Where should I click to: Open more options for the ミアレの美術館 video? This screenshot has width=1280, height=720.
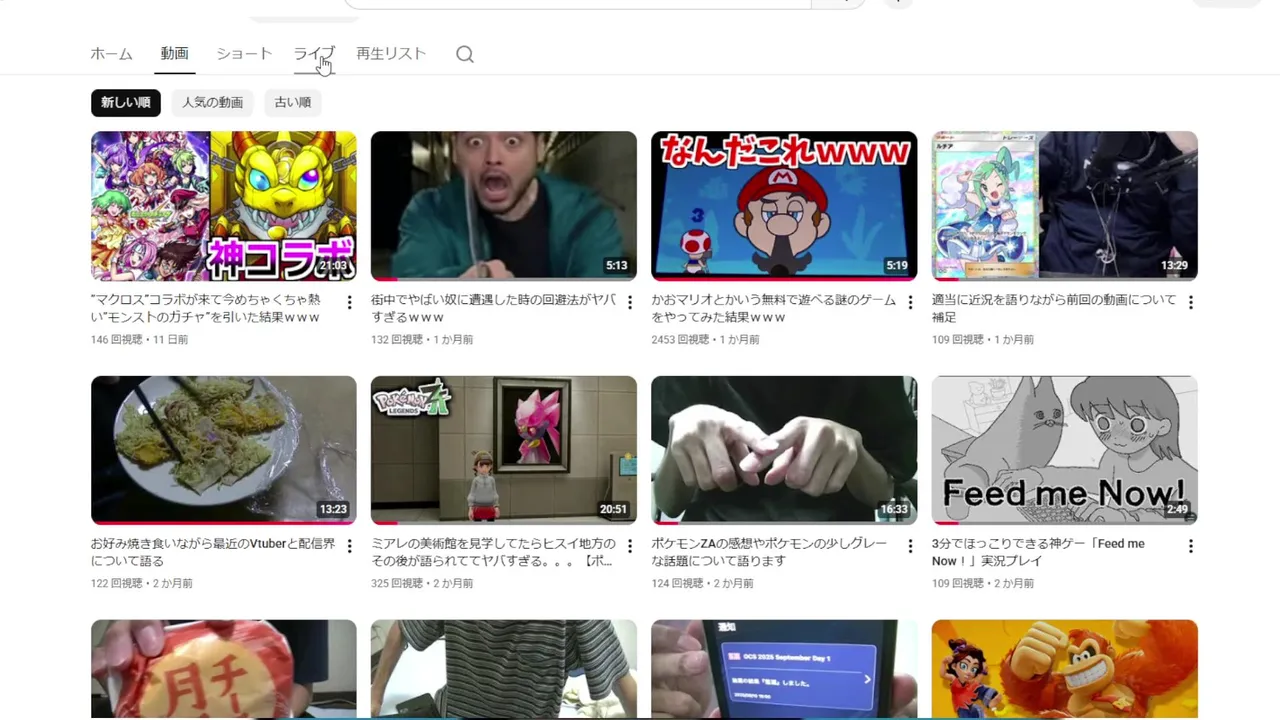630,546
